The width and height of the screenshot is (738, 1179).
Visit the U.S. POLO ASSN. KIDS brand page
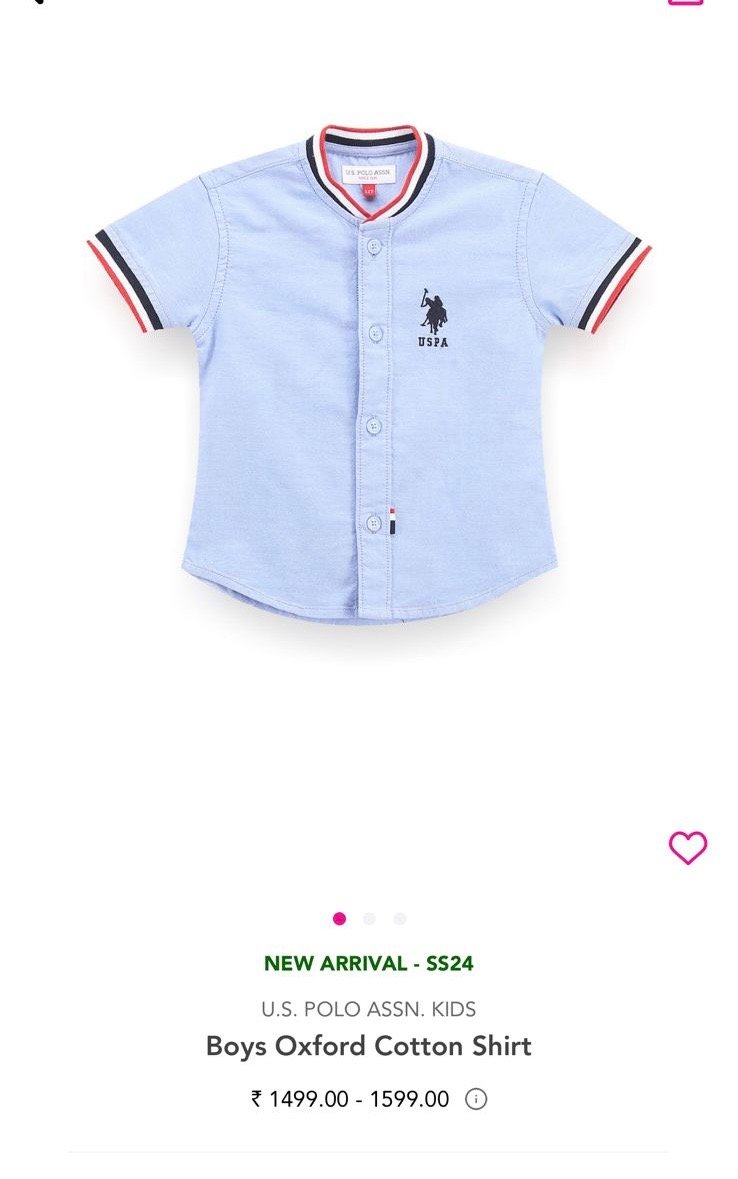point(369,1009)
